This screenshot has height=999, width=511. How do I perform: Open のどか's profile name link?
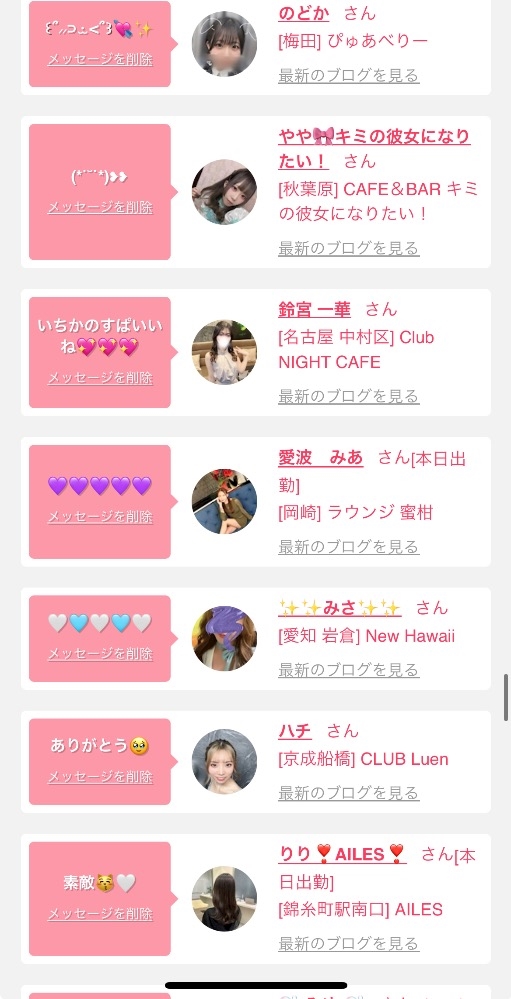[303, 13]
